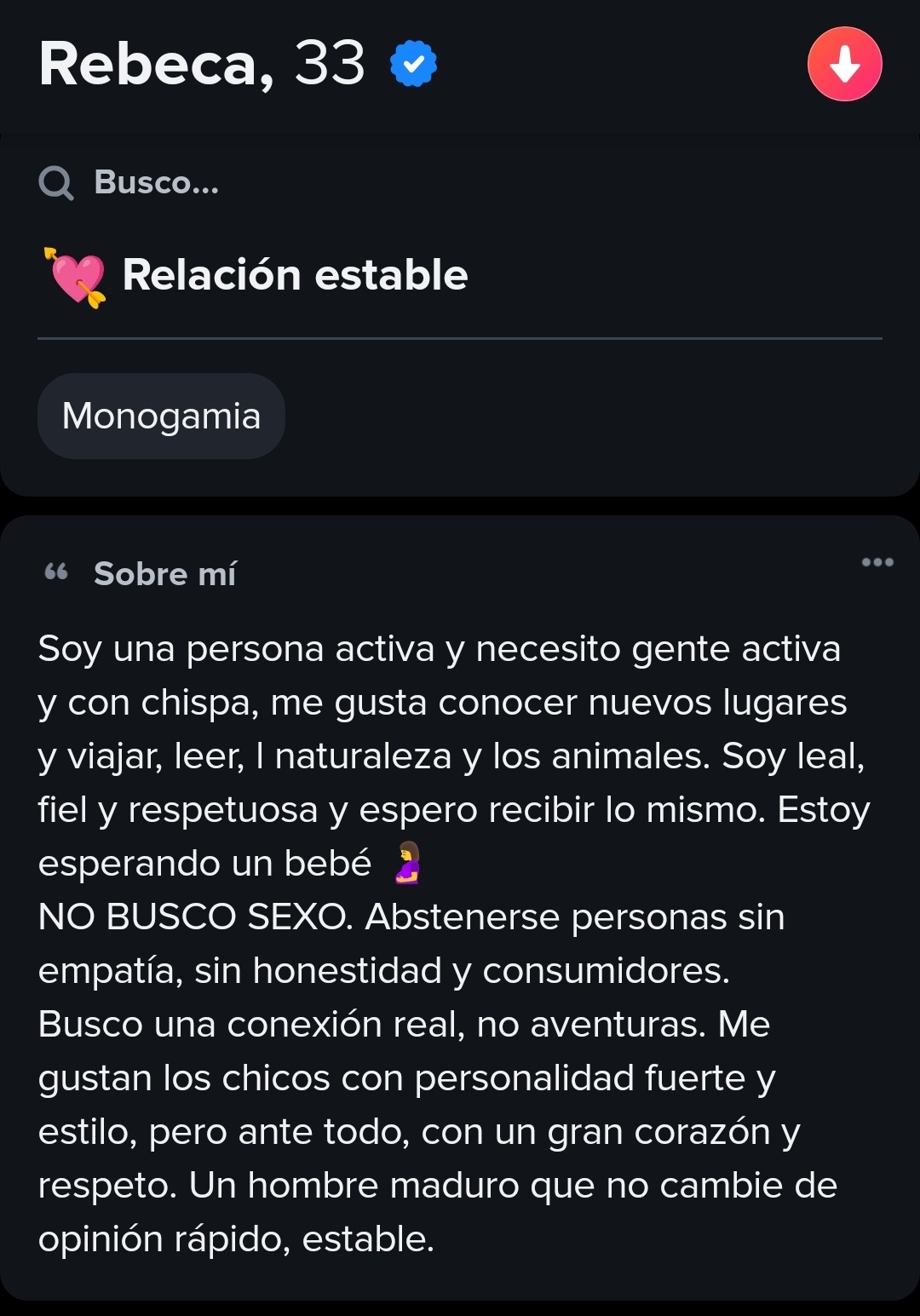920x1316 pixels.
Task: Open the three-dot menu in Sobre mí
Action: pyautogui.click(x=877, y=562)
